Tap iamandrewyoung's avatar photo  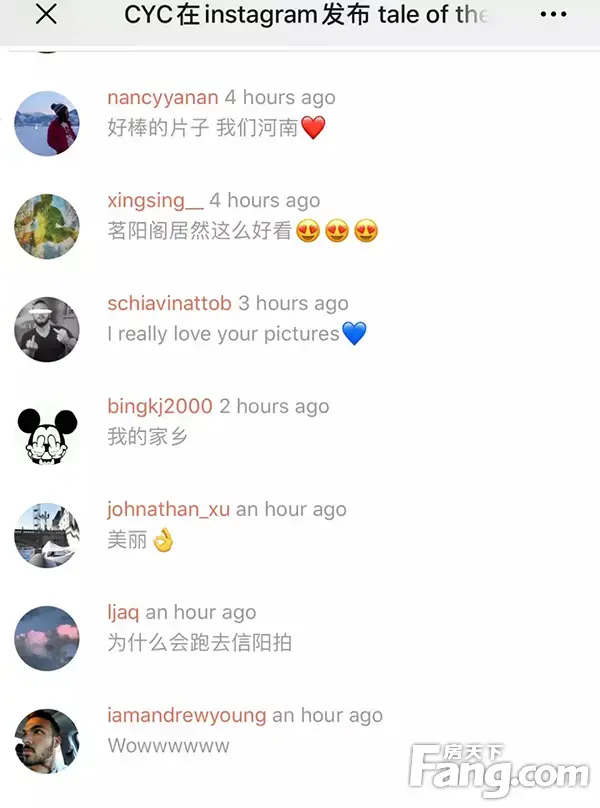(x=47, y=741)
